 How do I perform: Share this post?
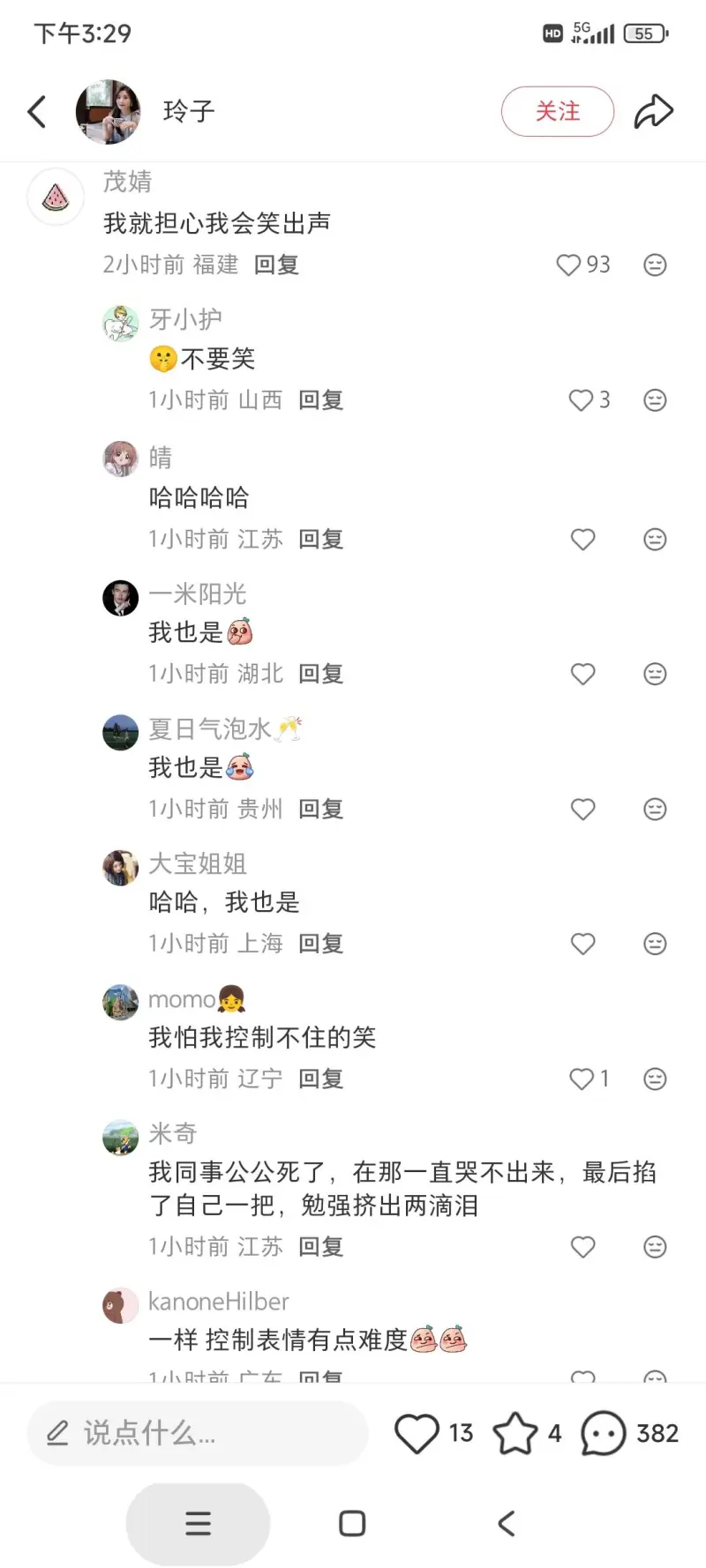(x=653, y=112)
